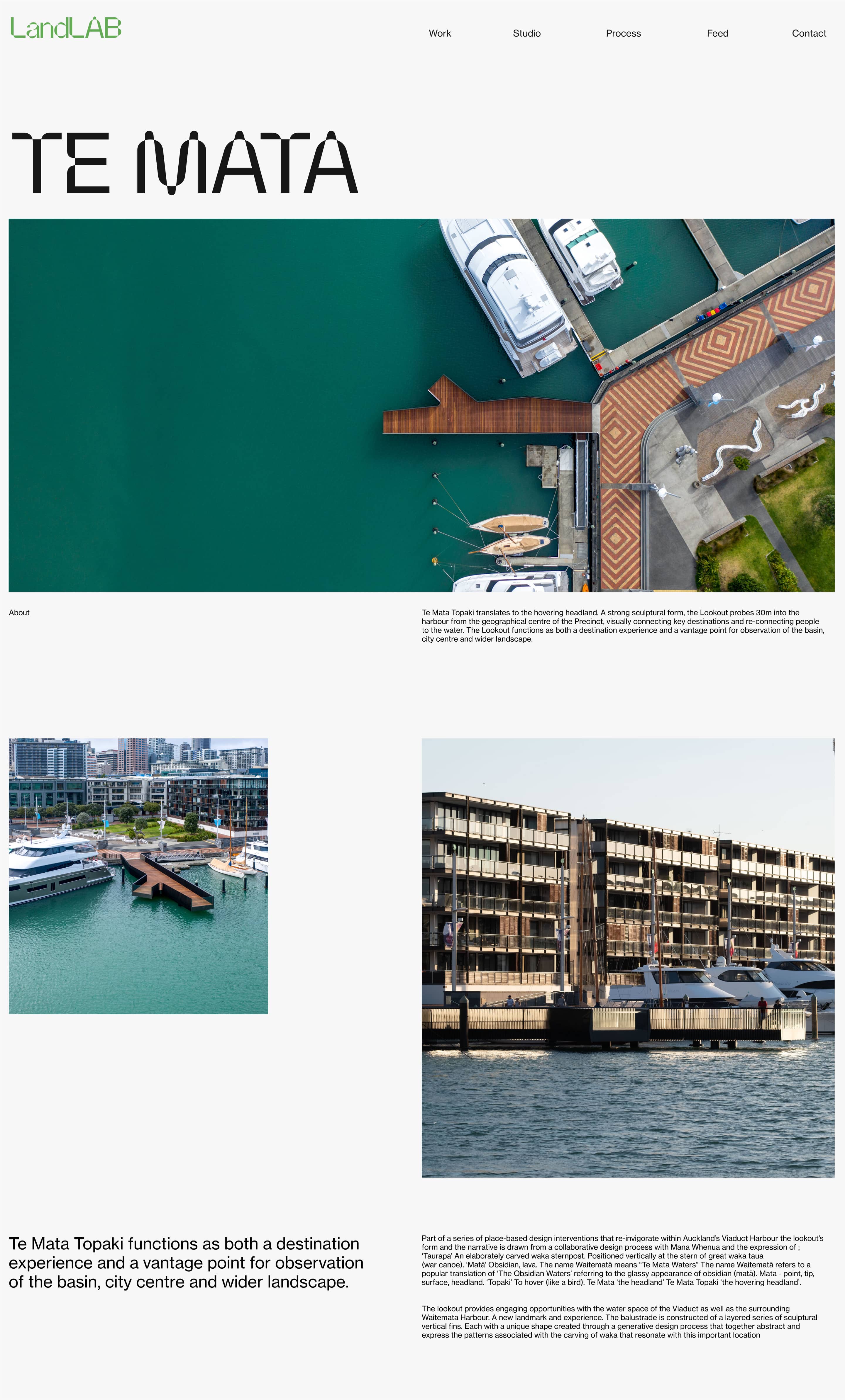Open the Process page
The height and width of the screenshot is (1400, 845).
623,33
